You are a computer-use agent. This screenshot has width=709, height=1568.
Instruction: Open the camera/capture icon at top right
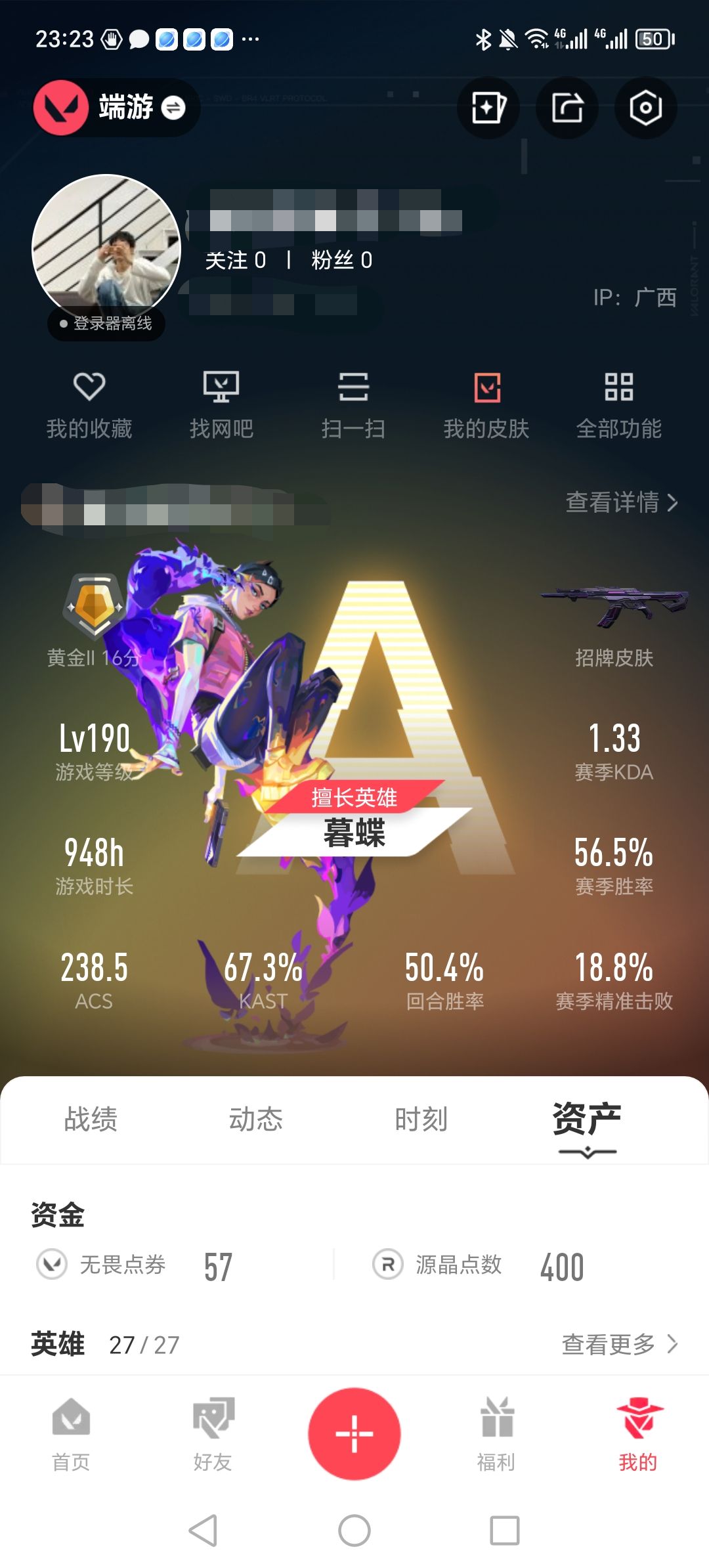coord(646,108)
